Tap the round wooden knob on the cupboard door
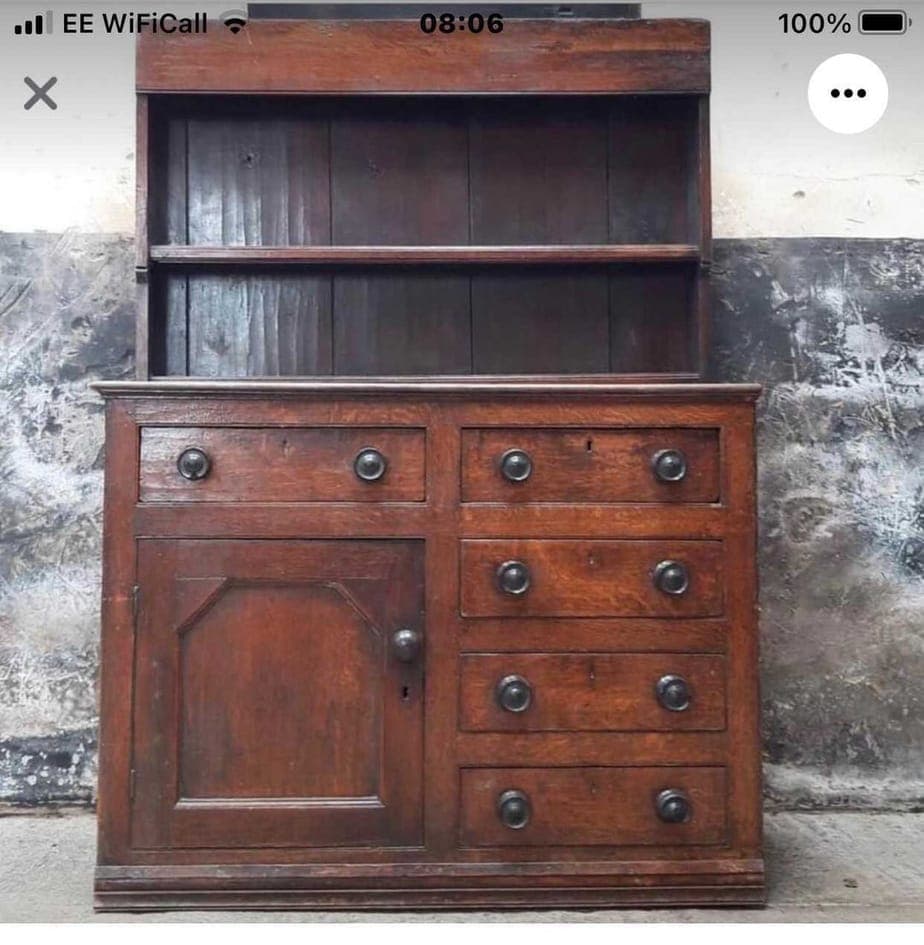The image size is (924, 945). (x=407, y=645)
